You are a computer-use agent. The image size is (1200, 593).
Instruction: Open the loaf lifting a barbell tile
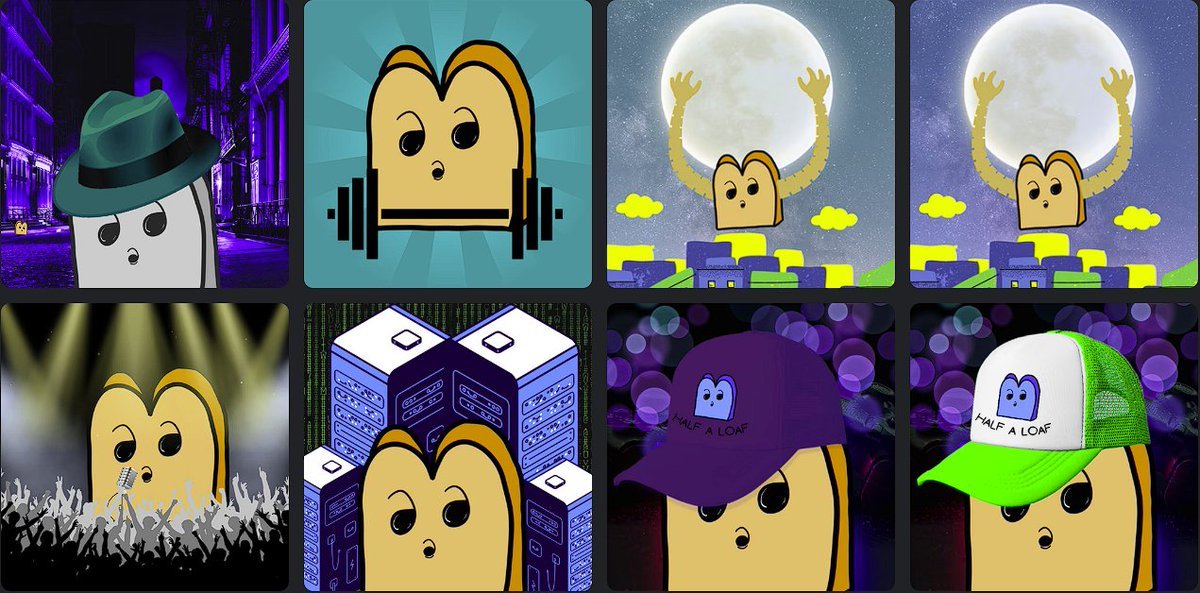pyautogui.click(x=448, y=144)
